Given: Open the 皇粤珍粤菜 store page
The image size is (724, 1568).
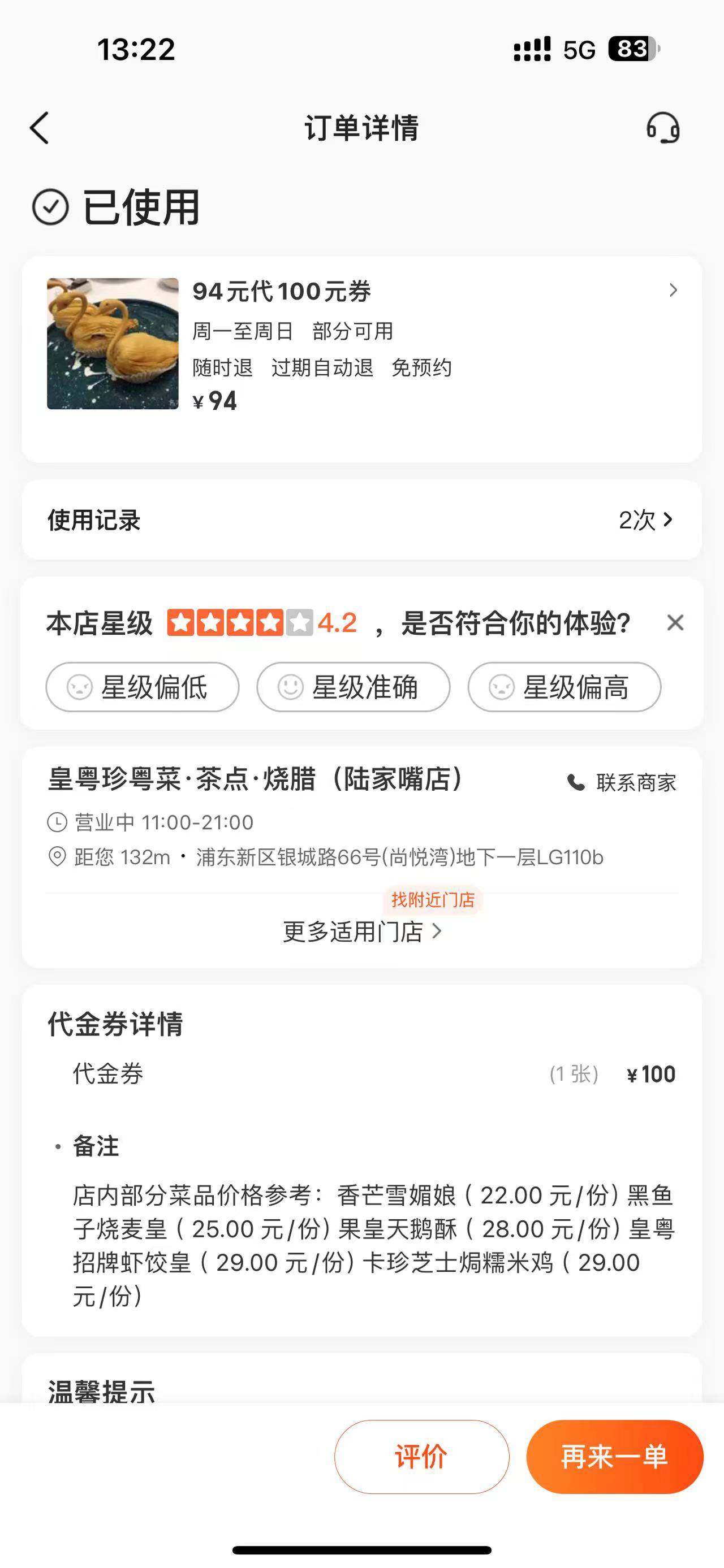Looking at the screenshot, I should 255,779.
